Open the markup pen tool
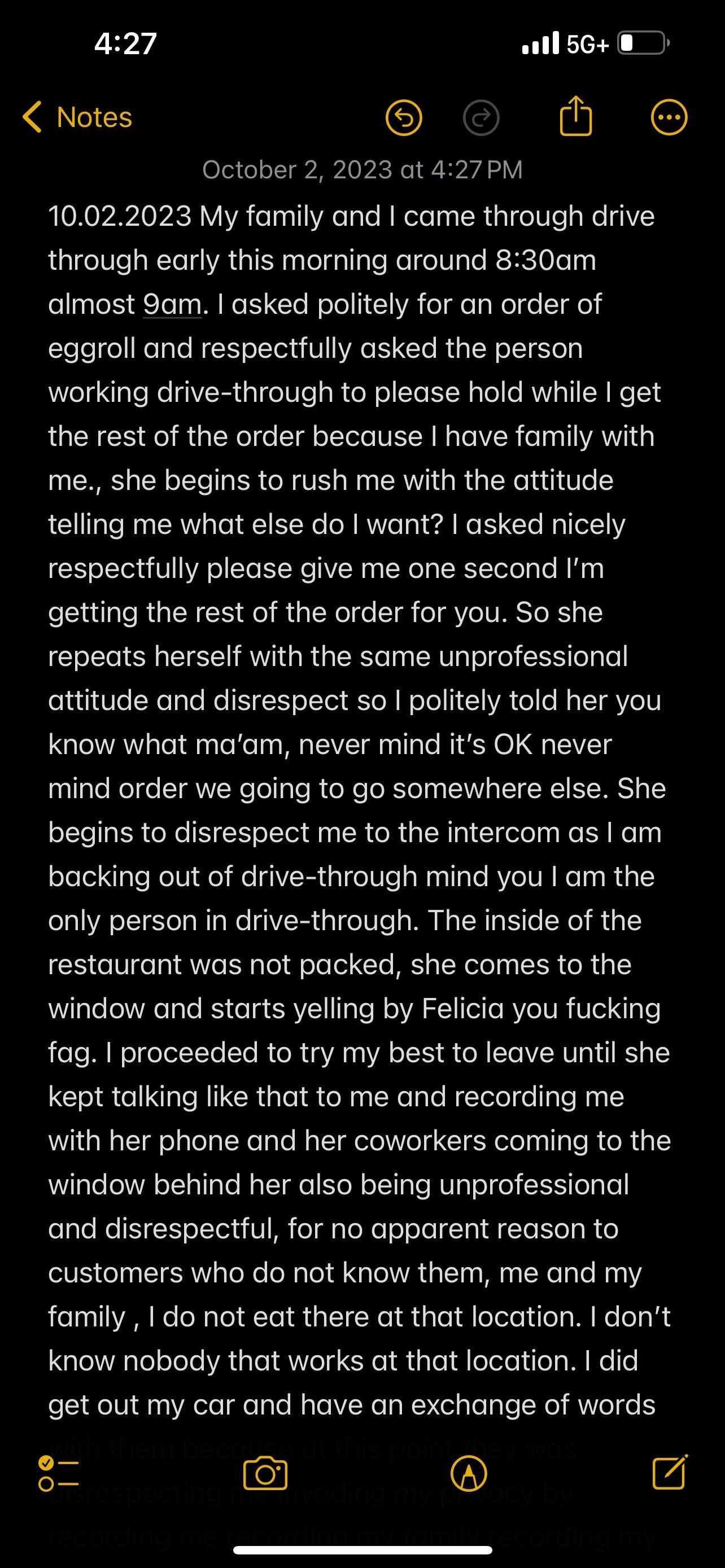The image size is (725, 1568). [x=468, y=1474]
